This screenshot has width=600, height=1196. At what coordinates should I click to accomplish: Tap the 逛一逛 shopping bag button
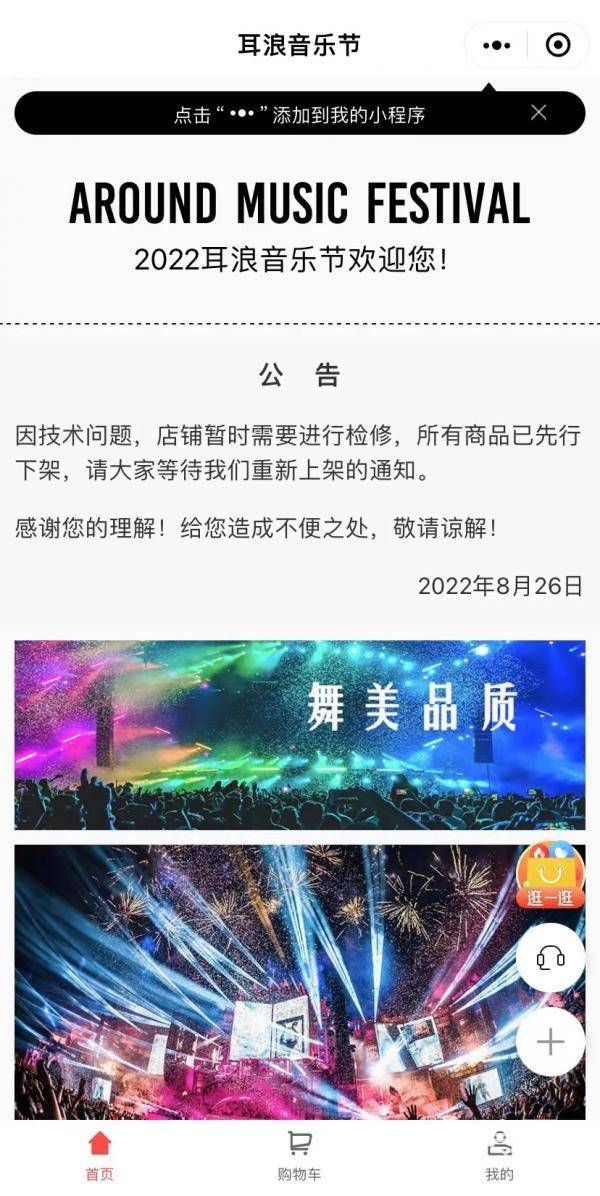[550, 877]
